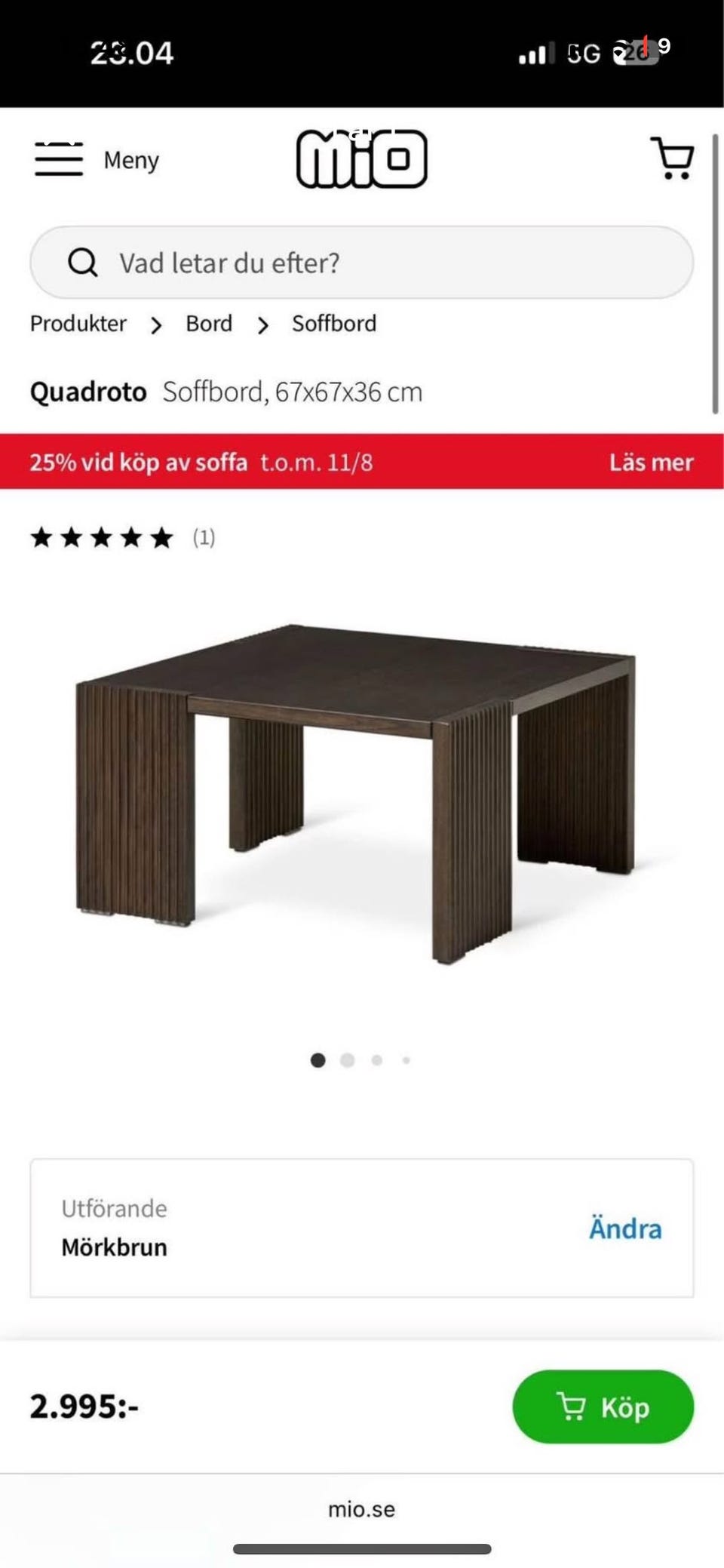
Task: Activate the third carousel dot
Action: [377, 1060]
